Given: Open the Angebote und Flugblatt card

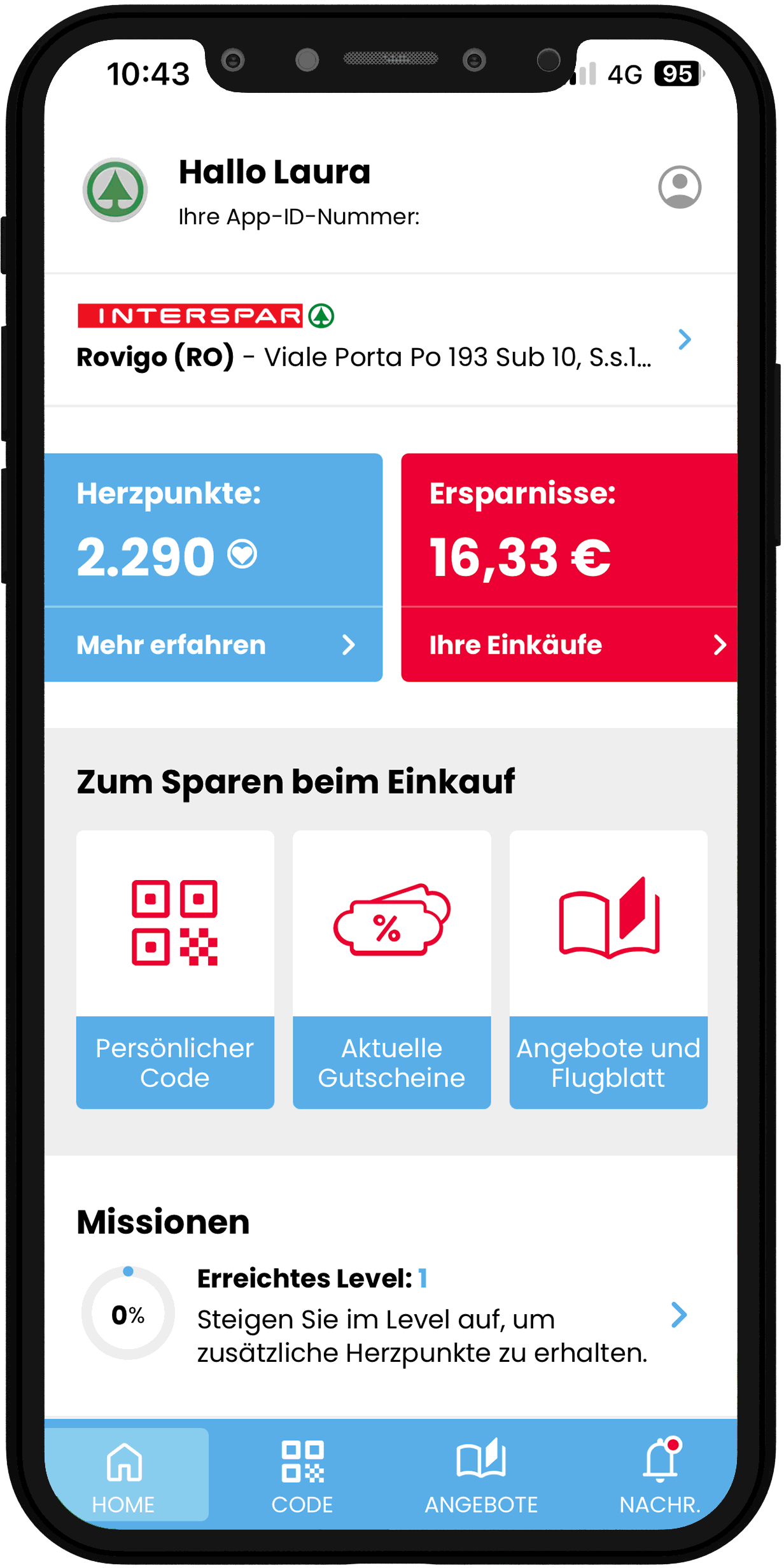Looking at the screenshot, I should pos(608,969).
